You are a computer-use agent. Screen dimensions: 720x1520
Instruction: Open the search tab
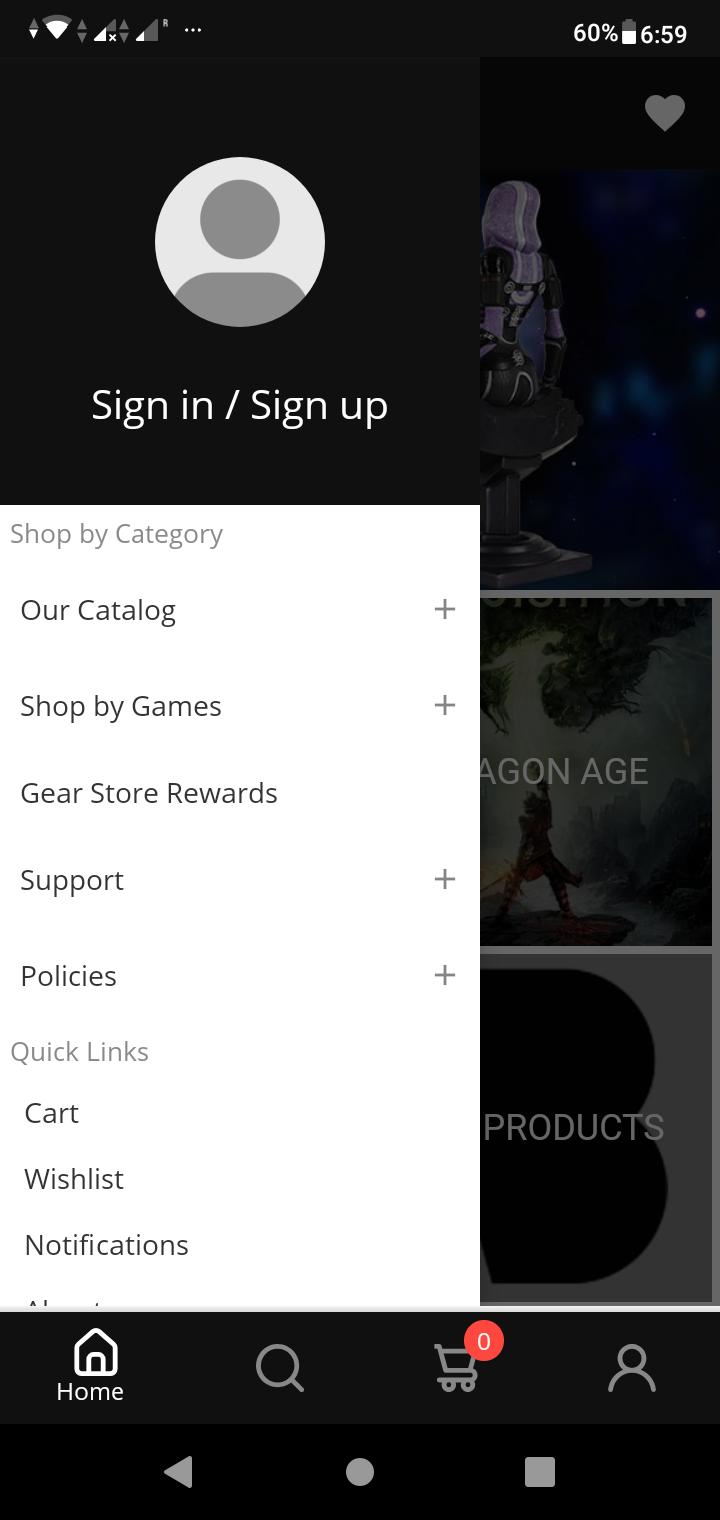click(x=280, y=1367)
